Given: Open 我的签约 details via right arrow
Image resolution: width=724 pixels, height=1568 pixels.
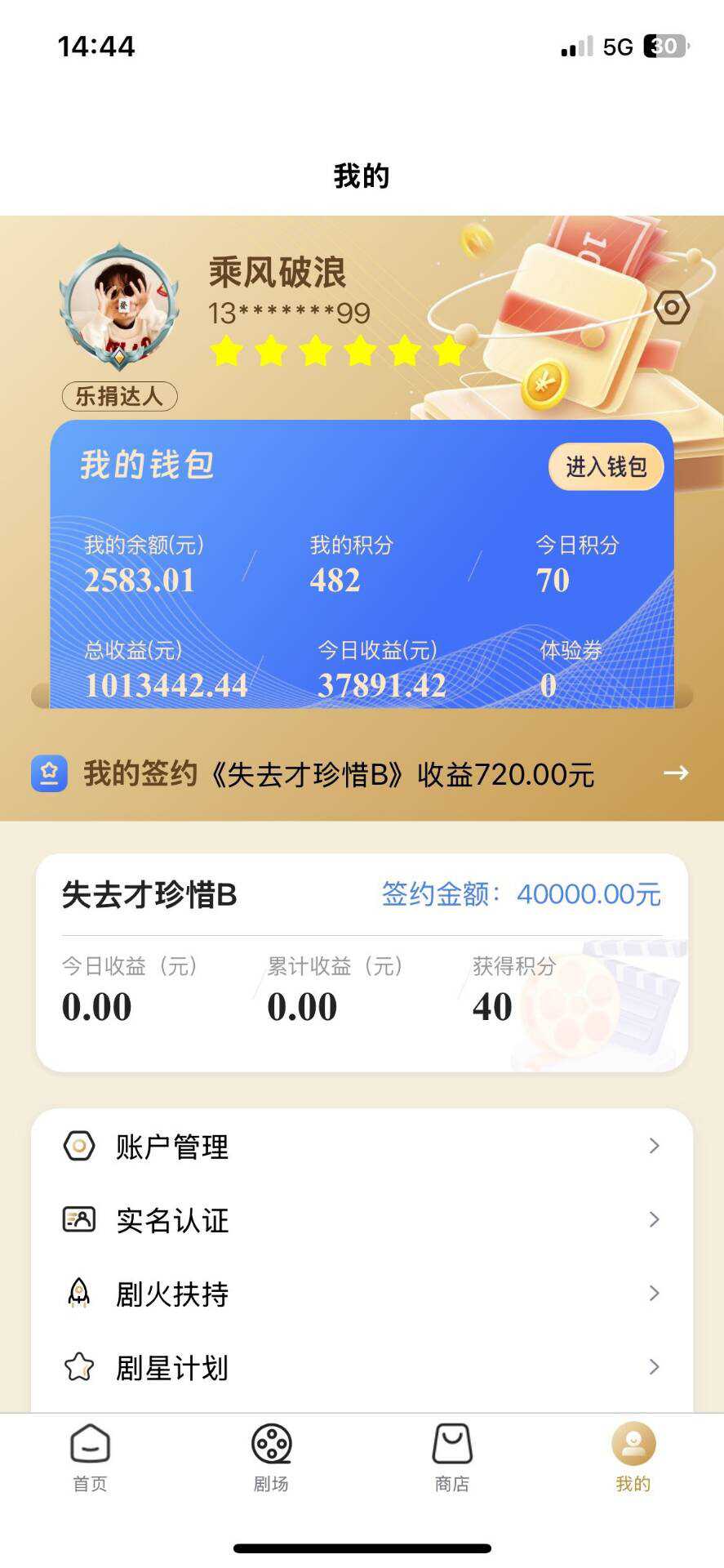Looking at the screenshot, I should click(x=676, y=773).
